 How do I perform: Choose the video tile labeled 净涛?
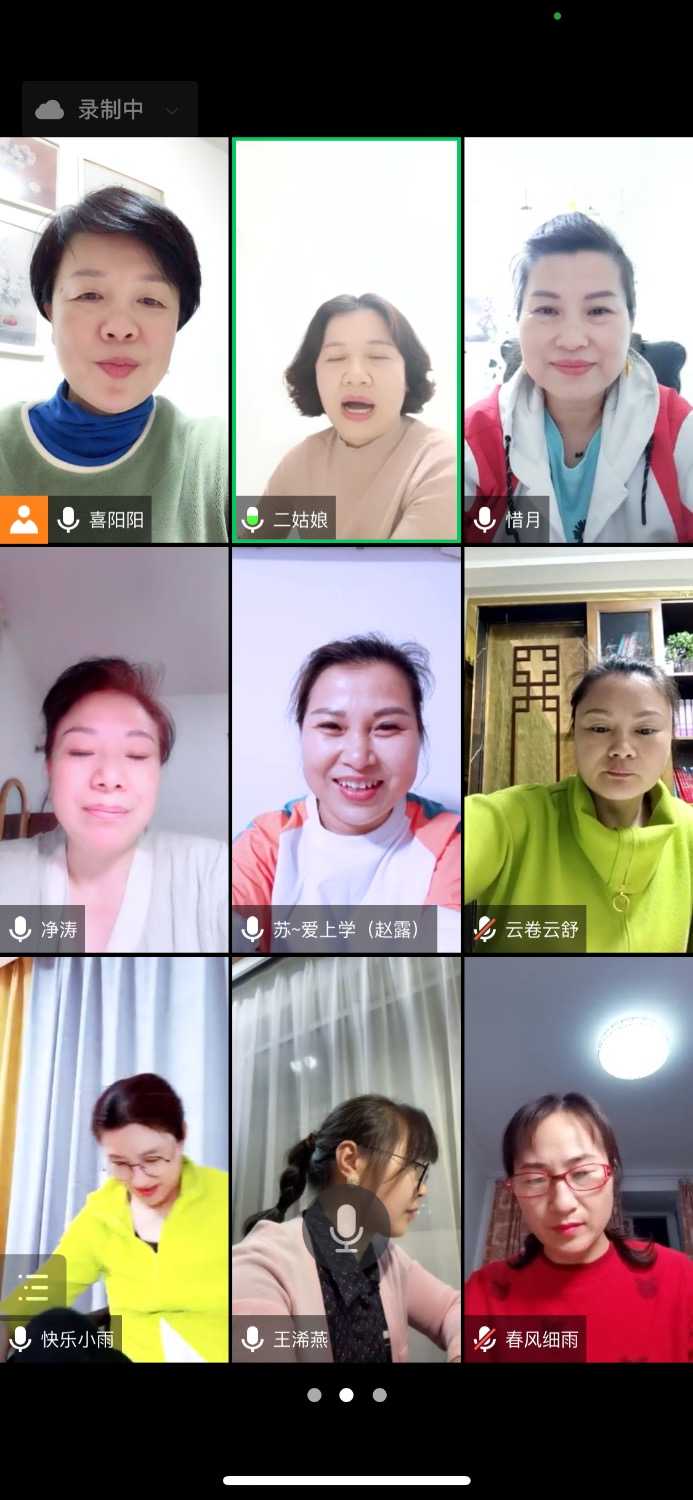(x=114, y=750)
